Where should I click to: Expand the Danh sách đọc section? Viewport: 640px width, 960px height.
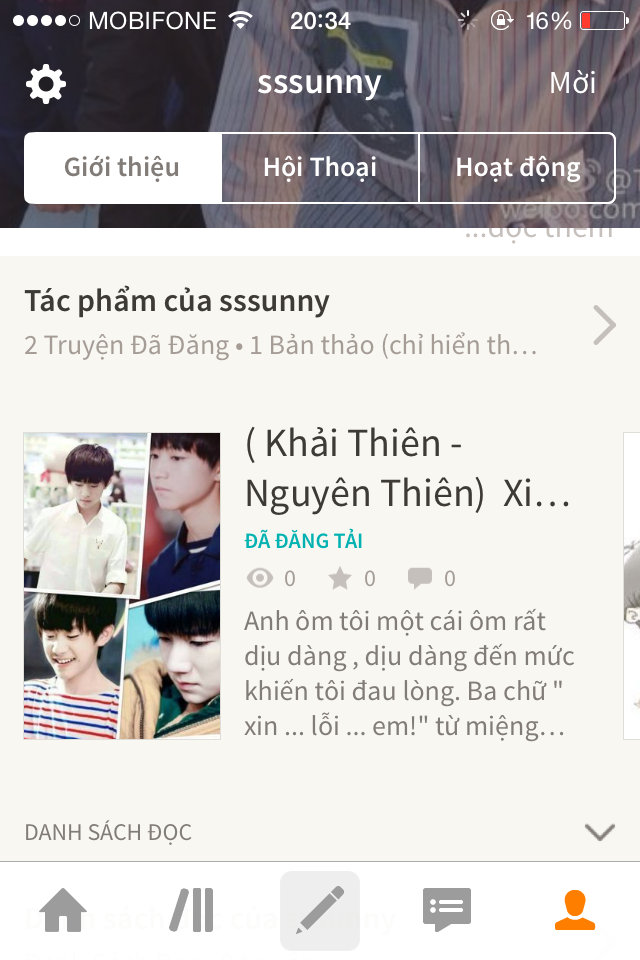(x=599, y=832)
